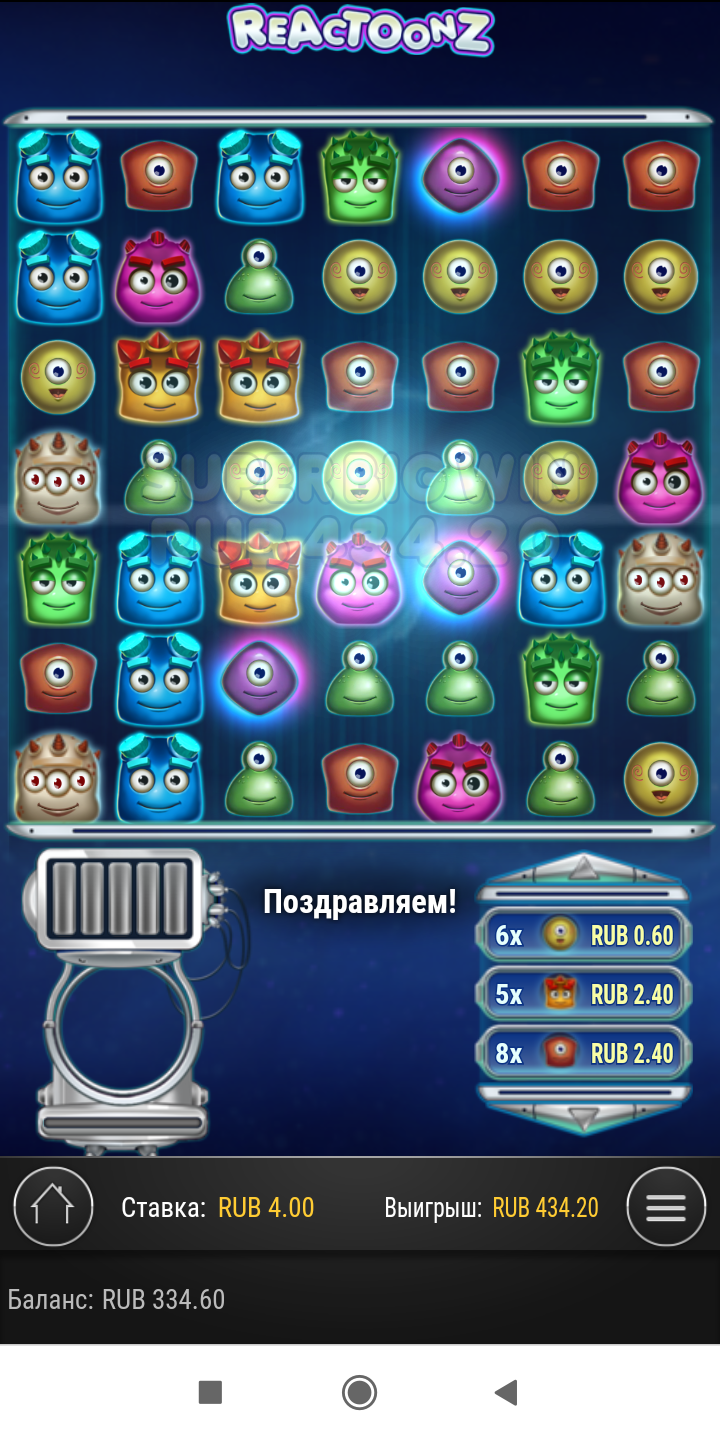Open the game's hamburger menu
Image resolution: width=720 pixels, height=1440 pixels.
point(666,1207)
